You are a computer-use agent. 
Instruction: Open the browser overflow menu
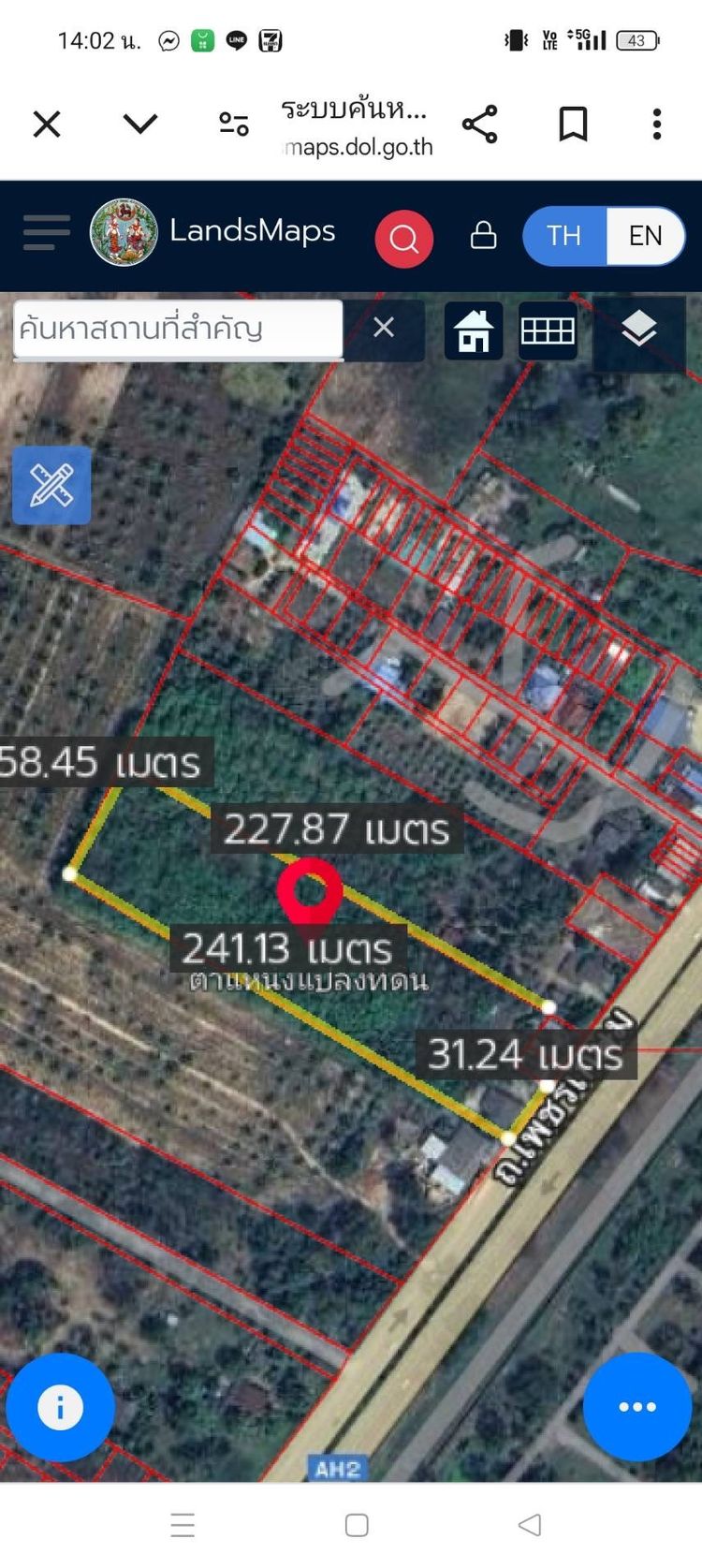pos(657,124)
